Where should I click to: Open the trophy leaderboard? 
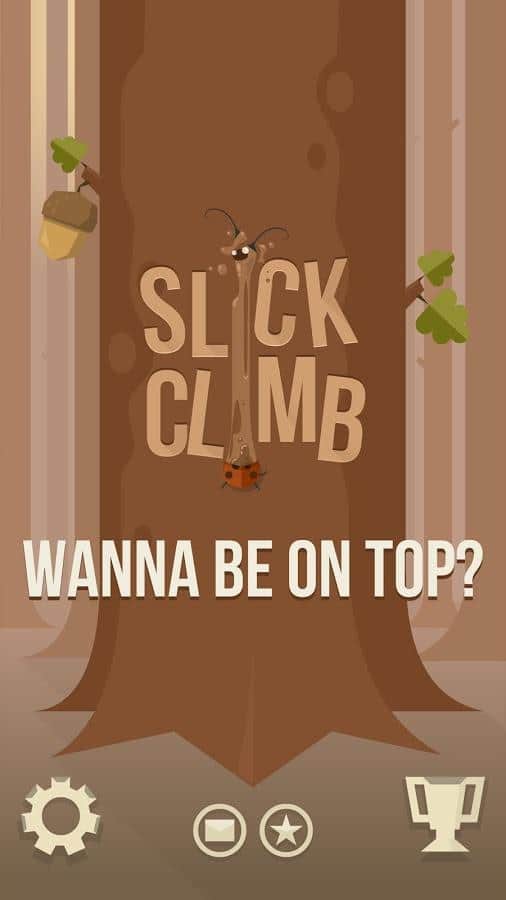pos(445,813)
